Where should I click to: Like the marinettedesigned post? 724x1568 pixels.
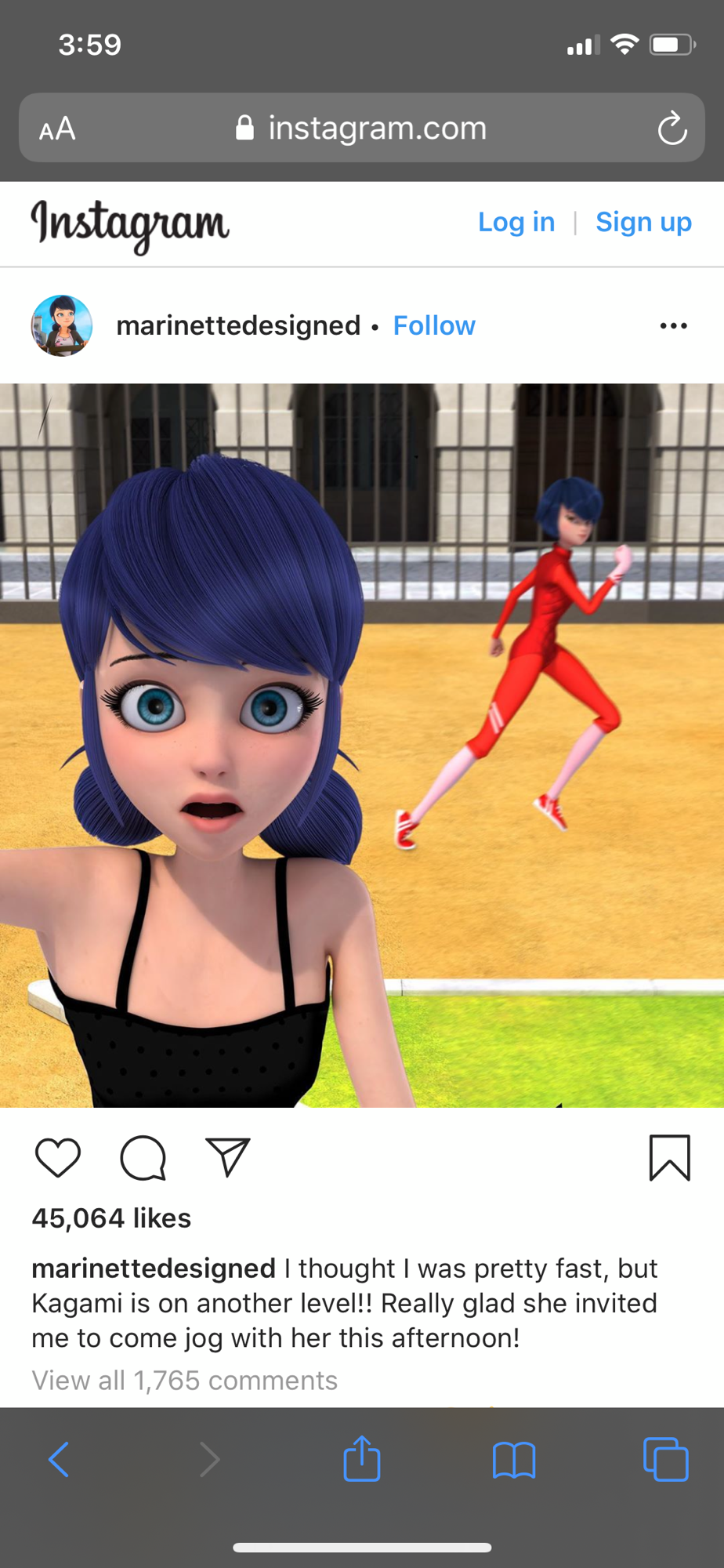click(x=58, y=1157)
